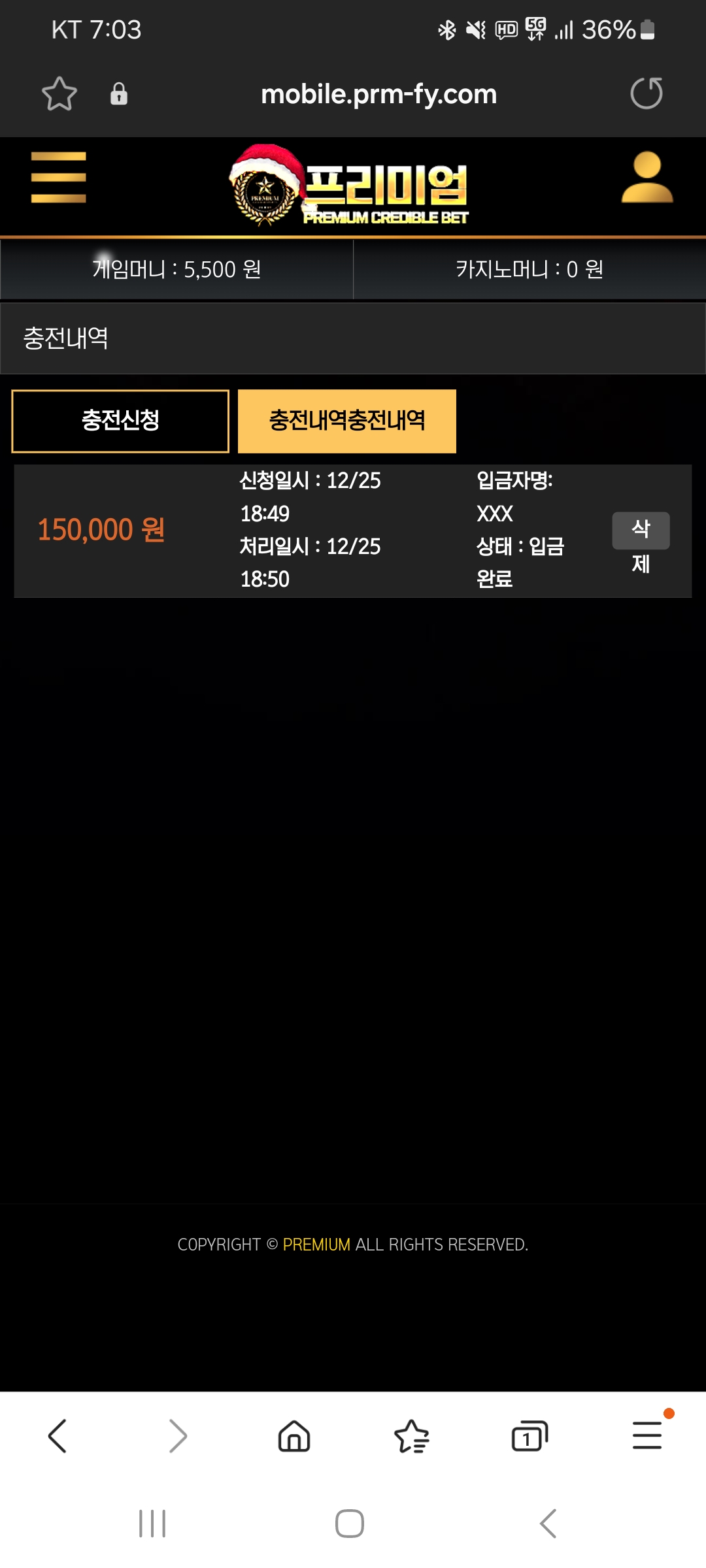The height and width of the screenshot is (1568, 706).
Task: Open the hamburger drawer menu
Action: pos(59,178)
